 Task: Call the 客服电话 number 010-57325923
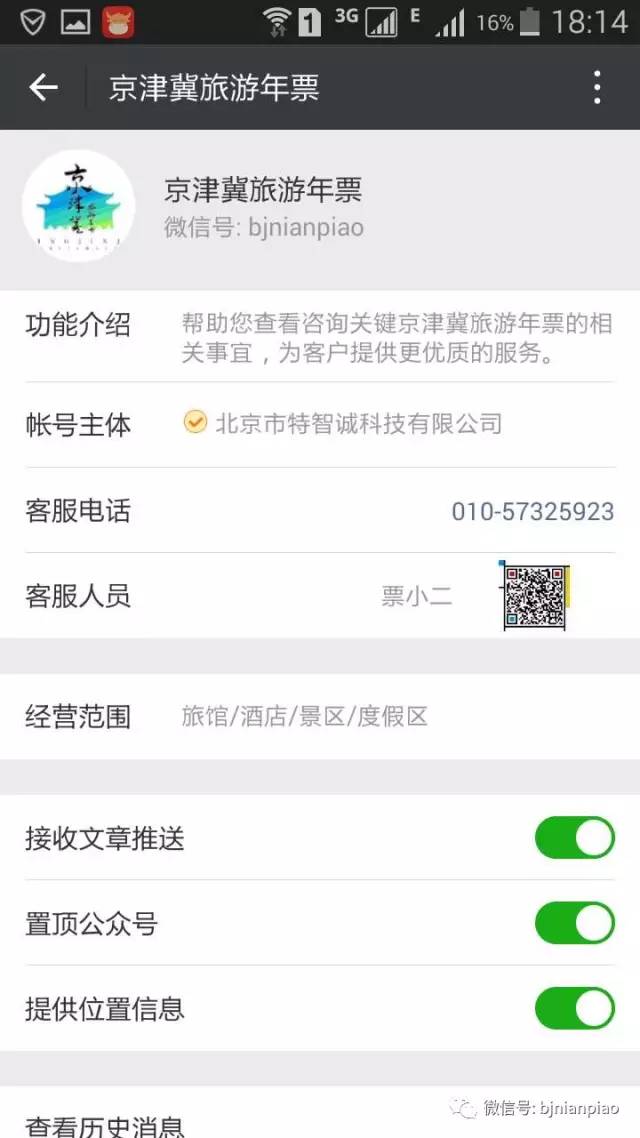point(532,512)
